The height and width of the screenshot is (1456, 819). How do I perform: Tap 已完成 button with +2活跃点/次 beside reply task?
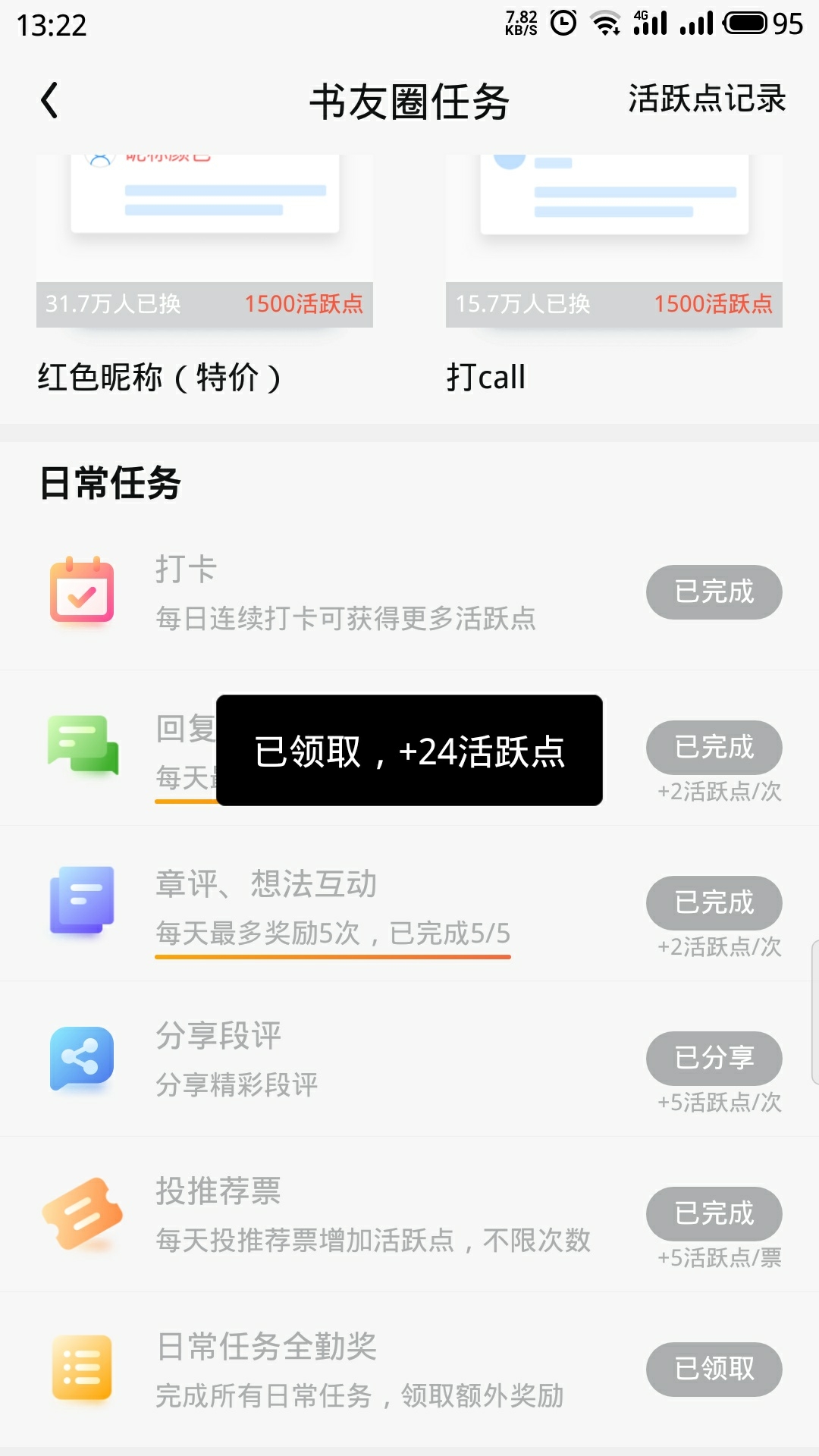click(x=714, y=748)
